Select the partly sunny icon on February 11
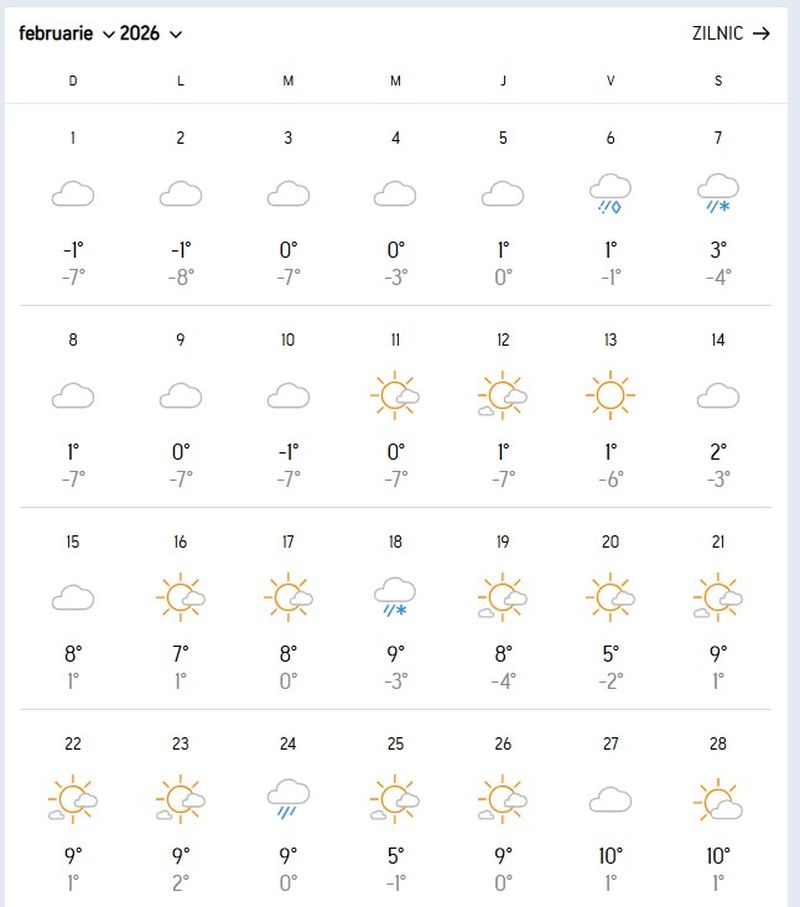800x907 pixels. pos(395,393)
